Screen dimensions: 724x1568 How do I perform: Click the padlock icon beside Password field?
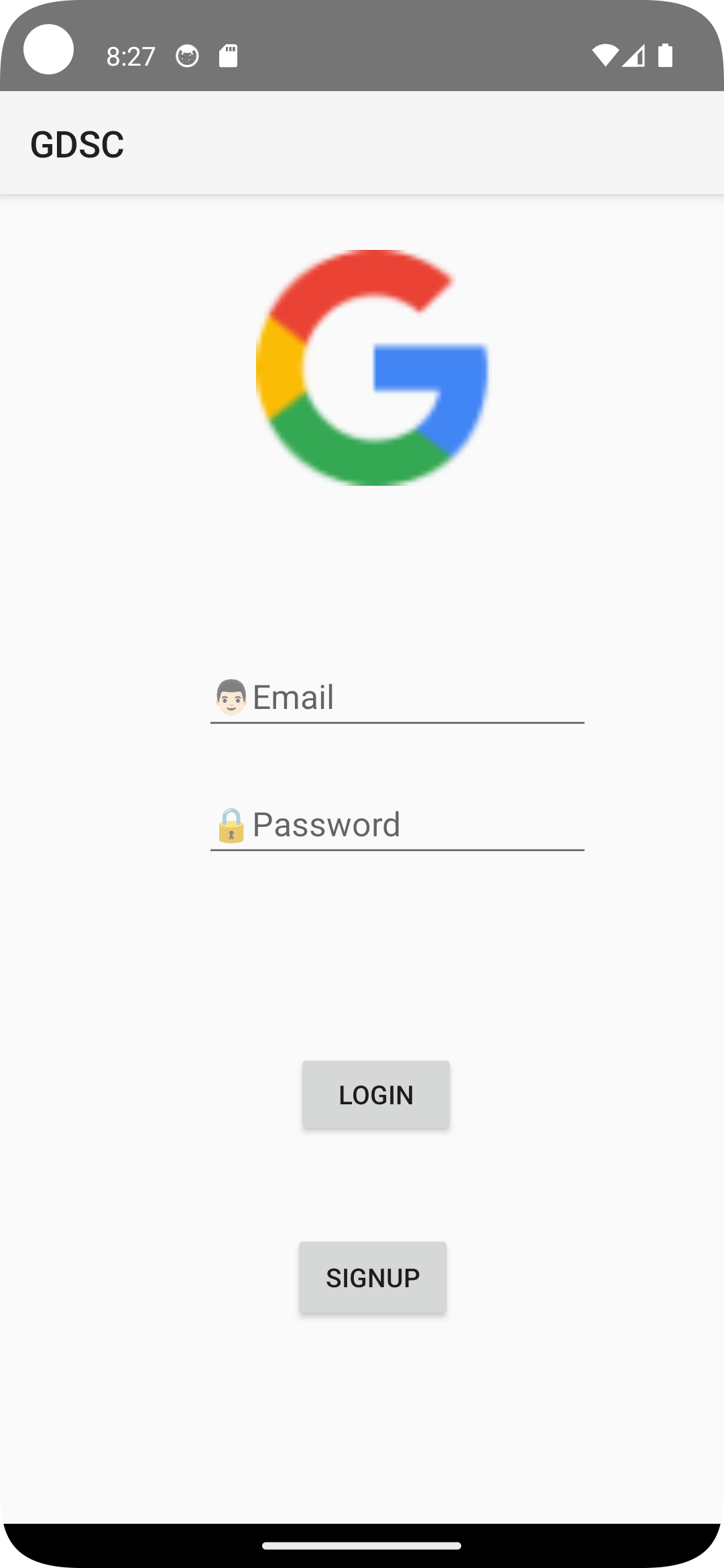(x=232, y=826)
